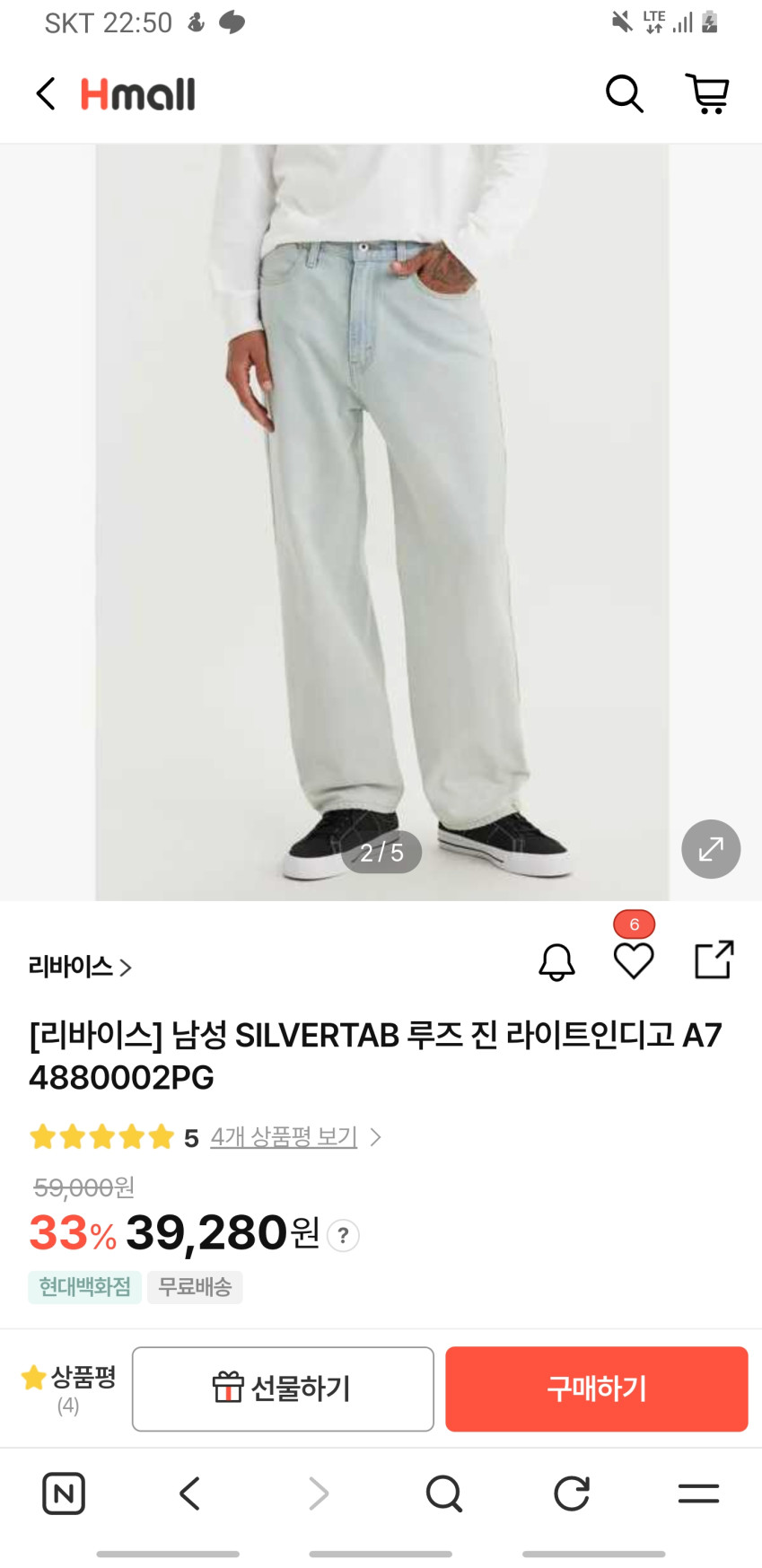Open Naver home N button
The image size is (762, 1568).
pos(64,1494)
